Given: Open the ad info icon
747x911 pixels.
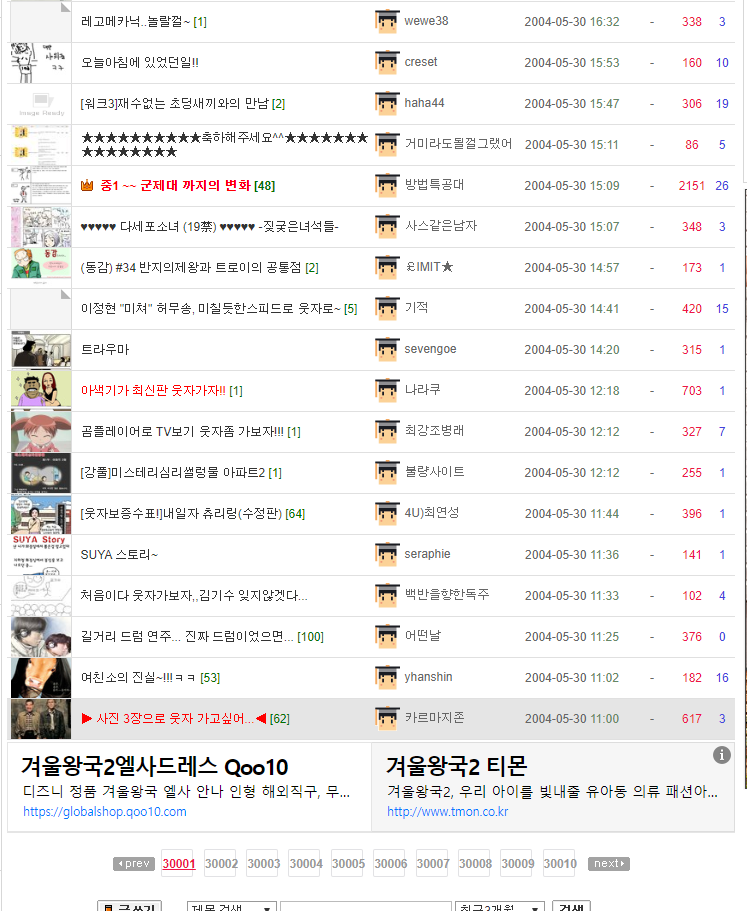Looking at the screenshot, I should pos(721,755).
